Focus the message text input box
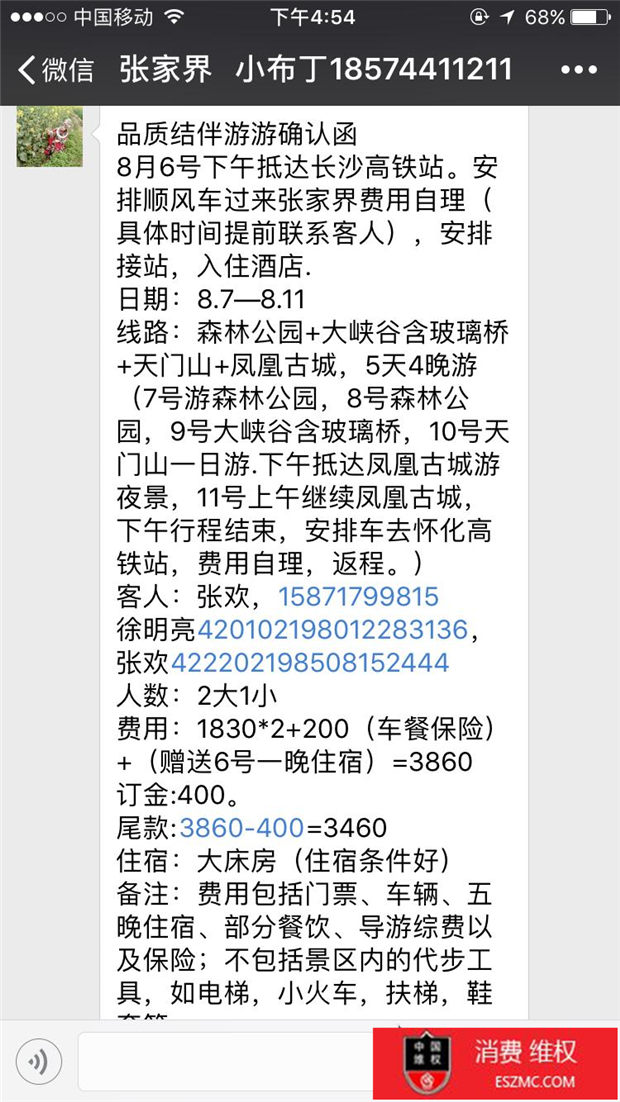This screenshot has height=1102, width=620. pos(225,1060)
